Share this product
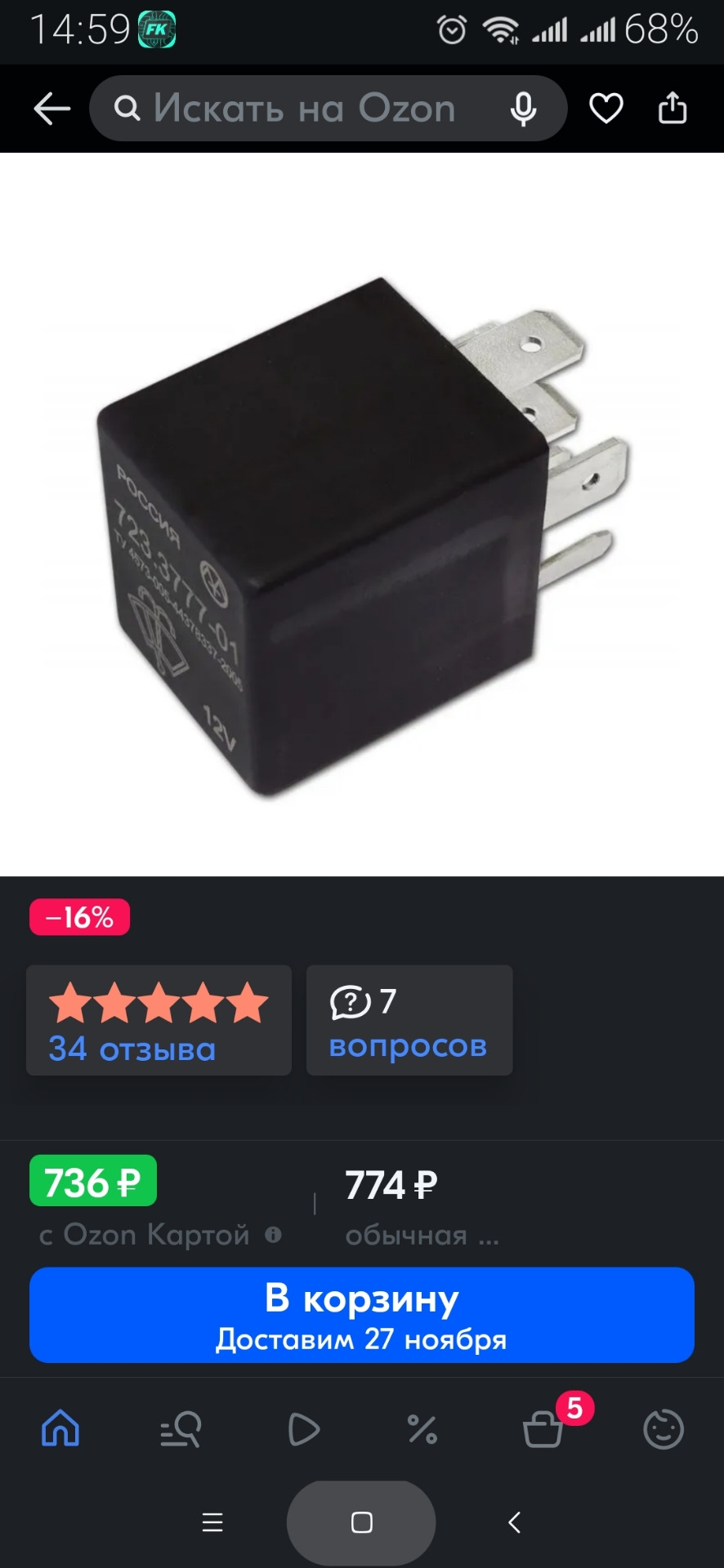Viewport: 724px width, 1568px height. 673,109
